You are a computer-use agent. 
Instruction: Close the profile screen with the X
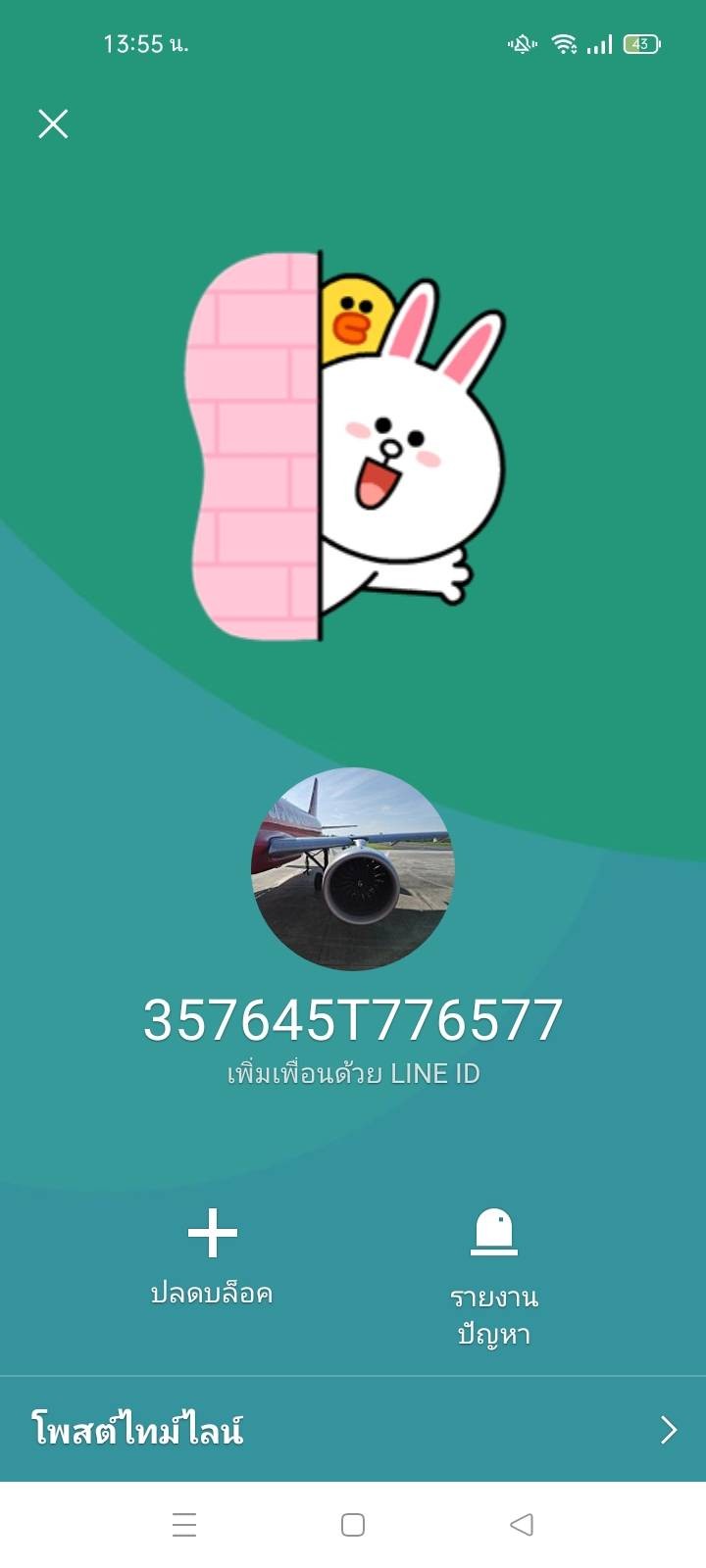pyautogui.click(x=53, y=123)
